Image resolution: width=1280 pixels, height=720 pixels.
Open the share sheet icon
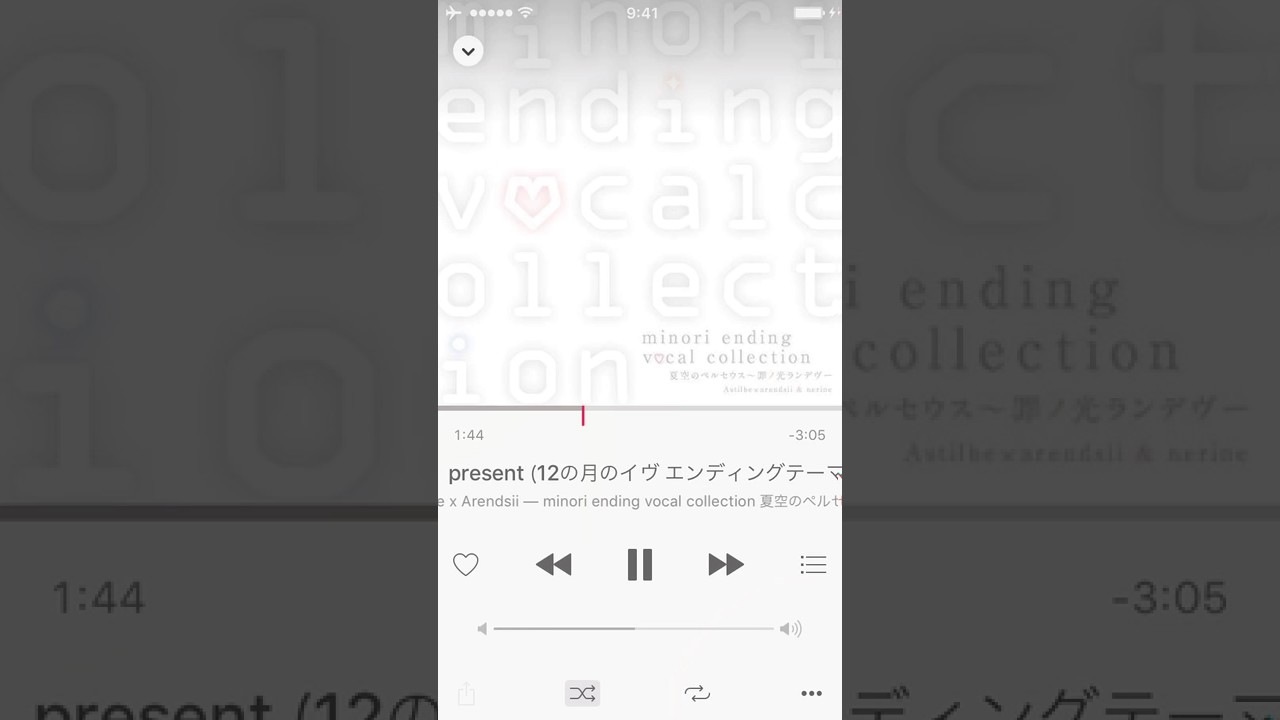click(466, 693)
